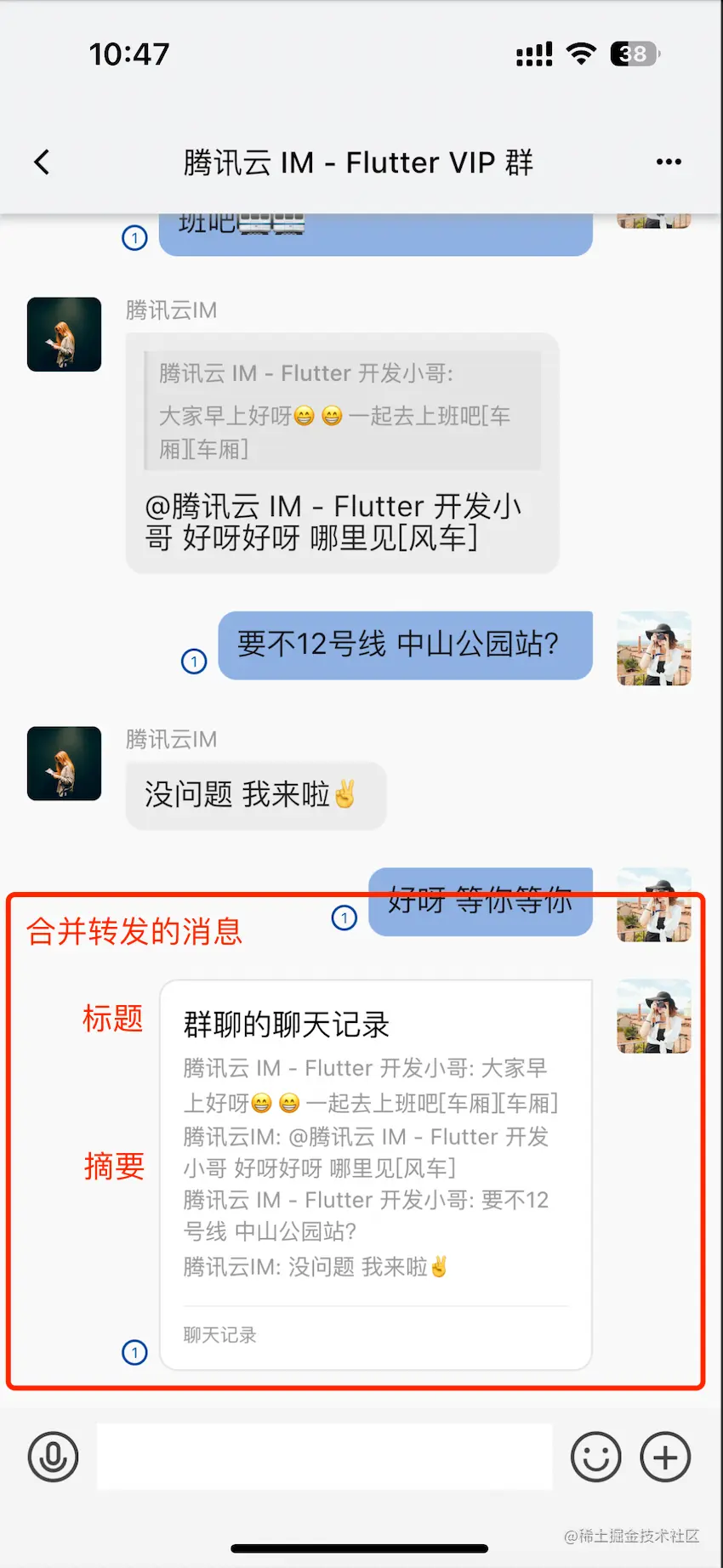Check read receipt next to 要不12号线 message

click(194, 661)
